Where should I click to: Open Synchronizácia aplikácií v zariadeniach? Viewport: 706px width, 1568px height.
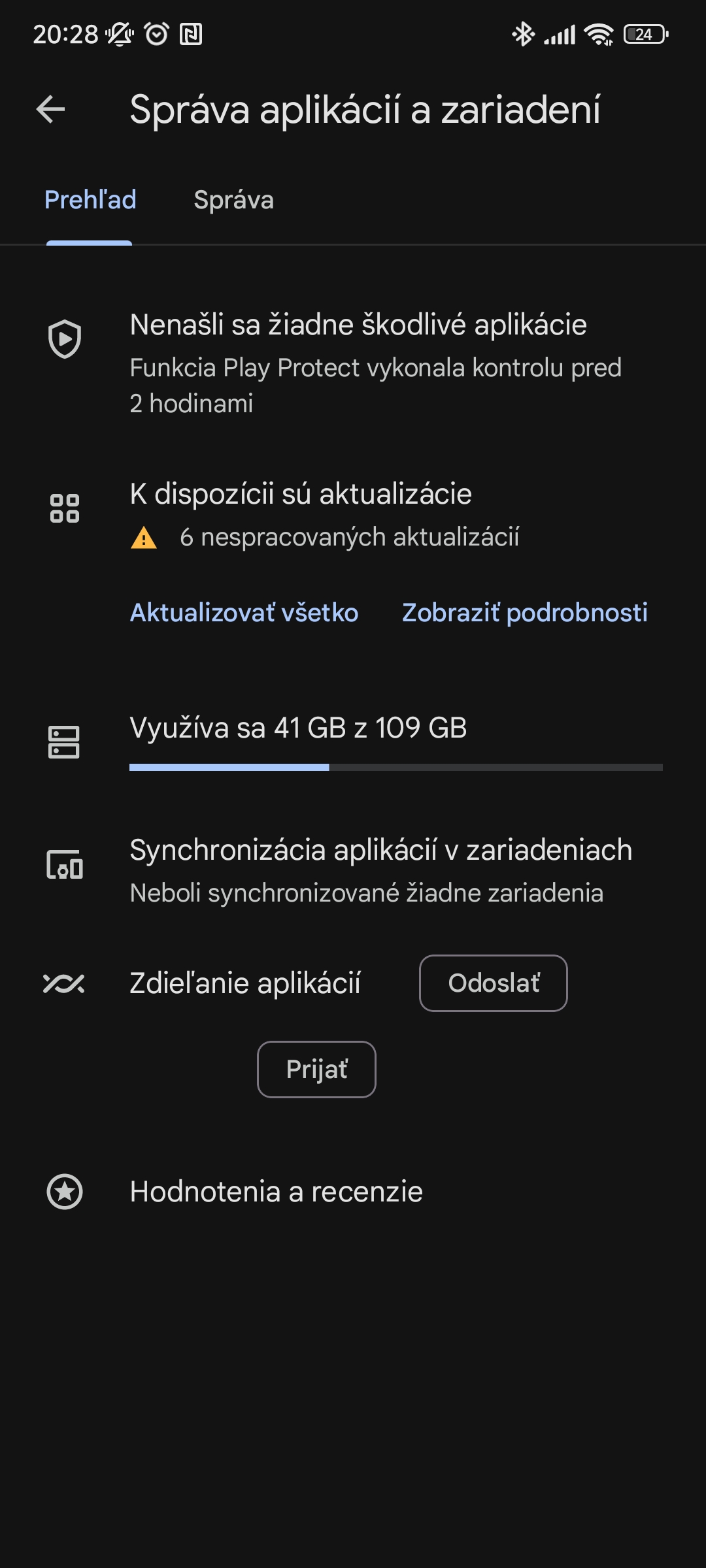[x=353, y=870]
